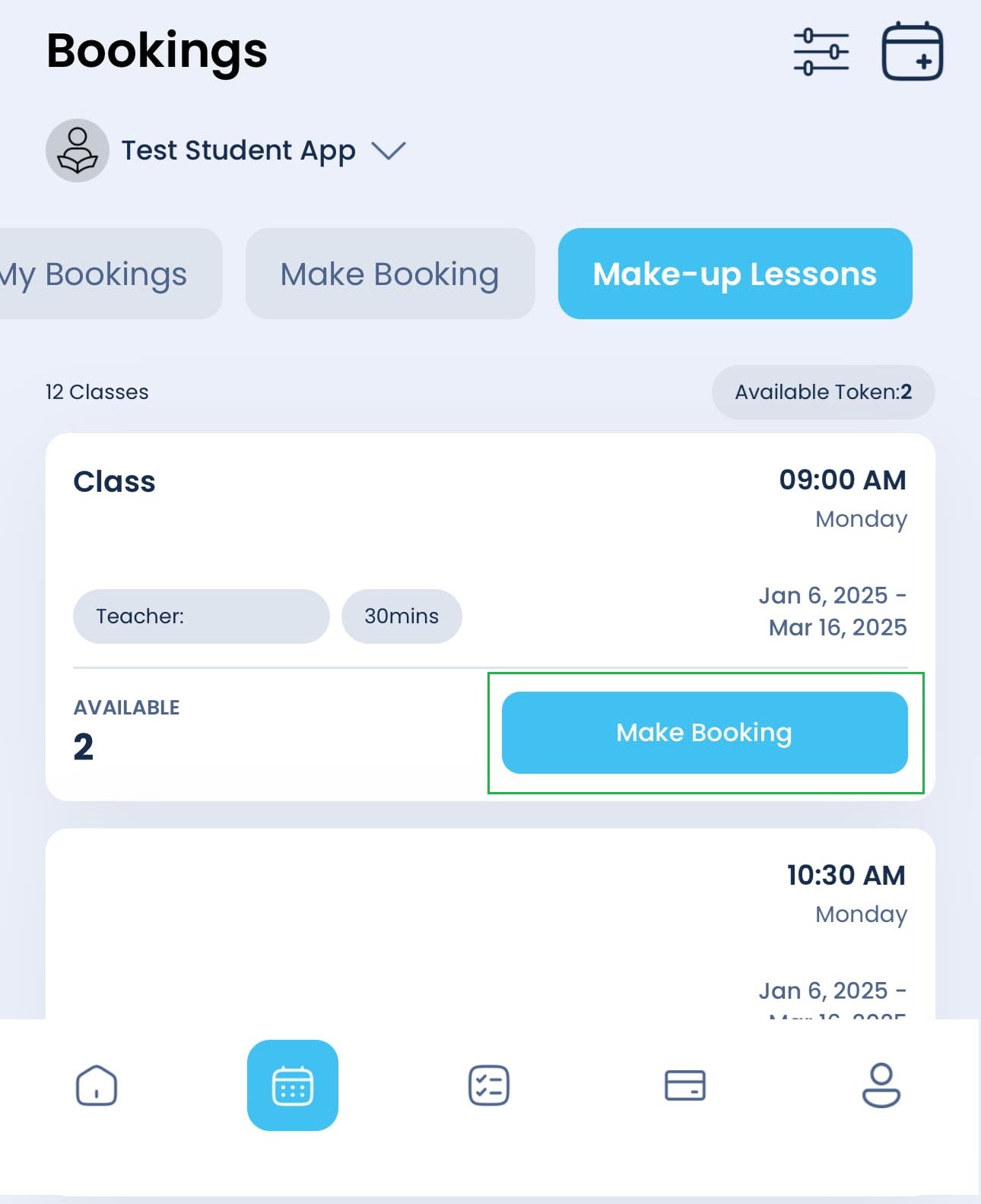The width and height of the screenshot is (981, 1204).
Task: Open the profile tab
Action: point(881,1085)
